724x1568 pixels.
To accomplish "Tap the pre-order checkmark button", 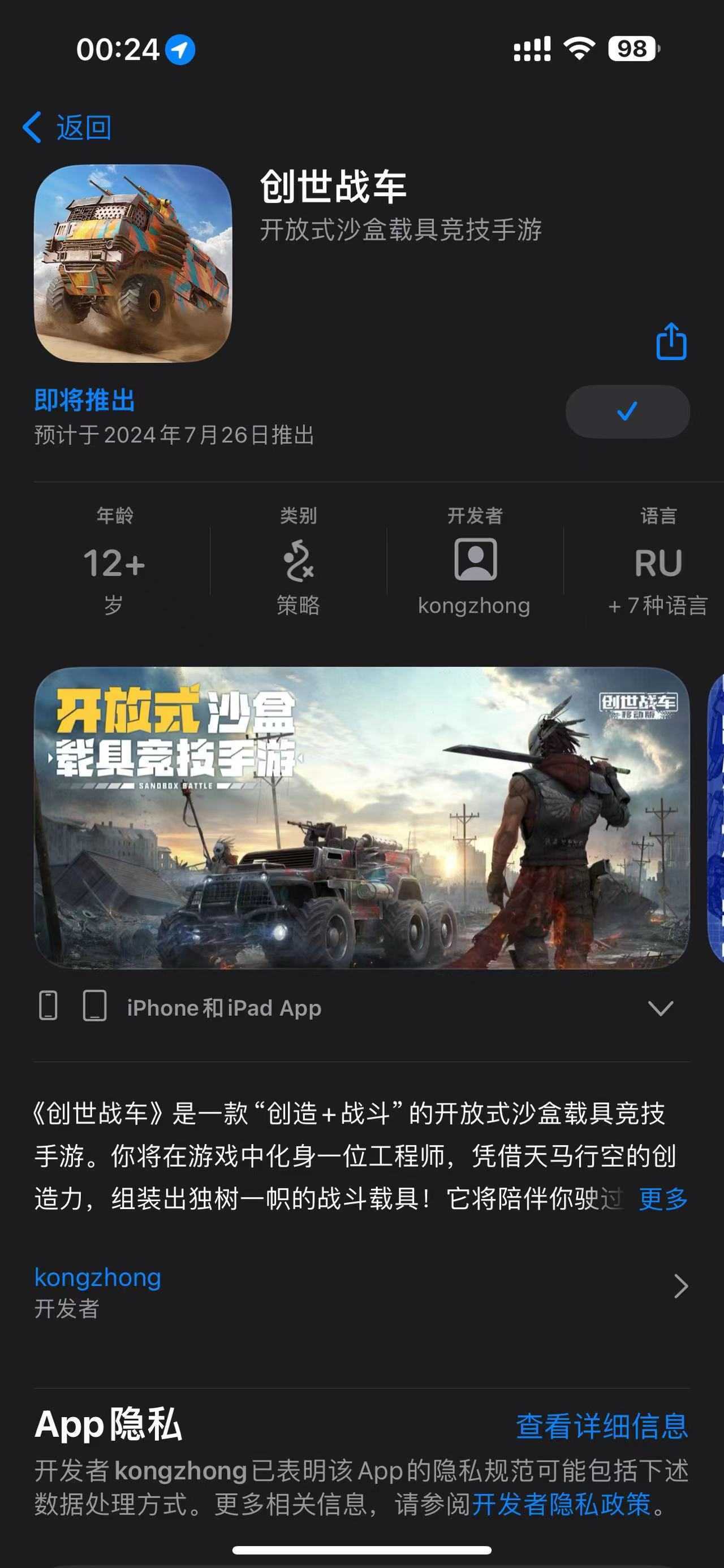I will point(627,412).
